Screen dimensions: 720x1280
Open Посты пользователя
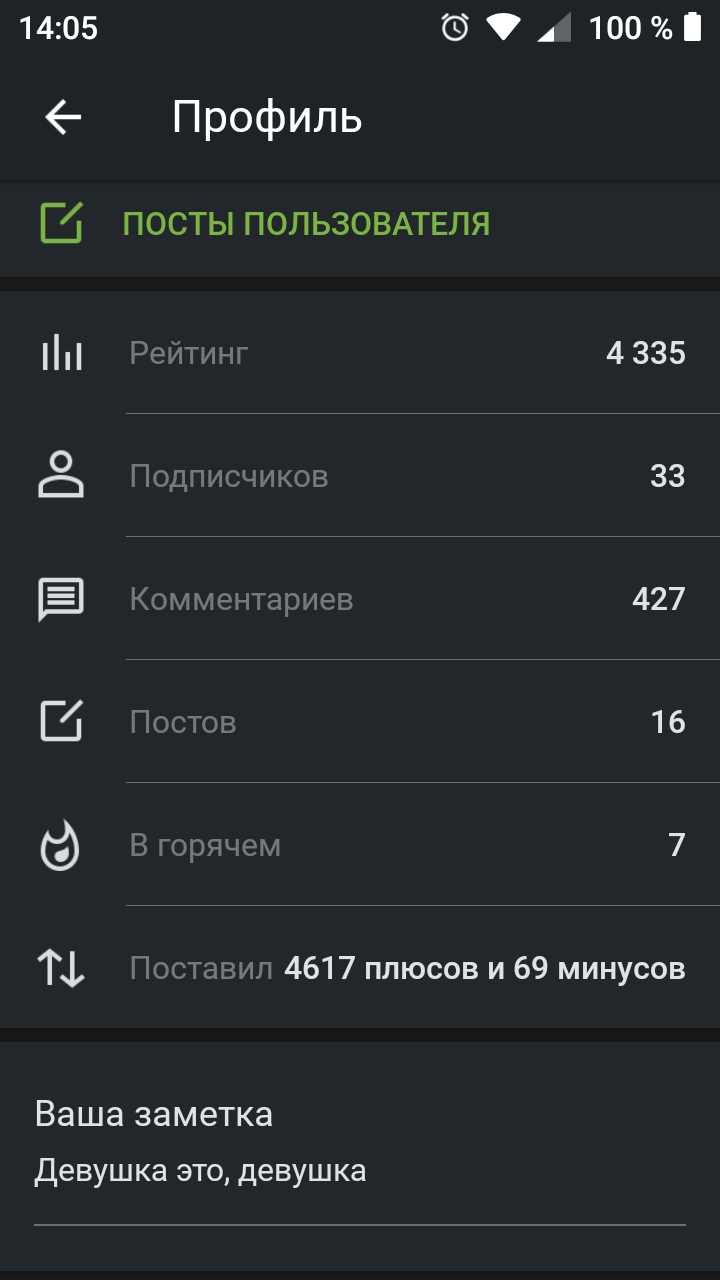(x=360, y=223)
